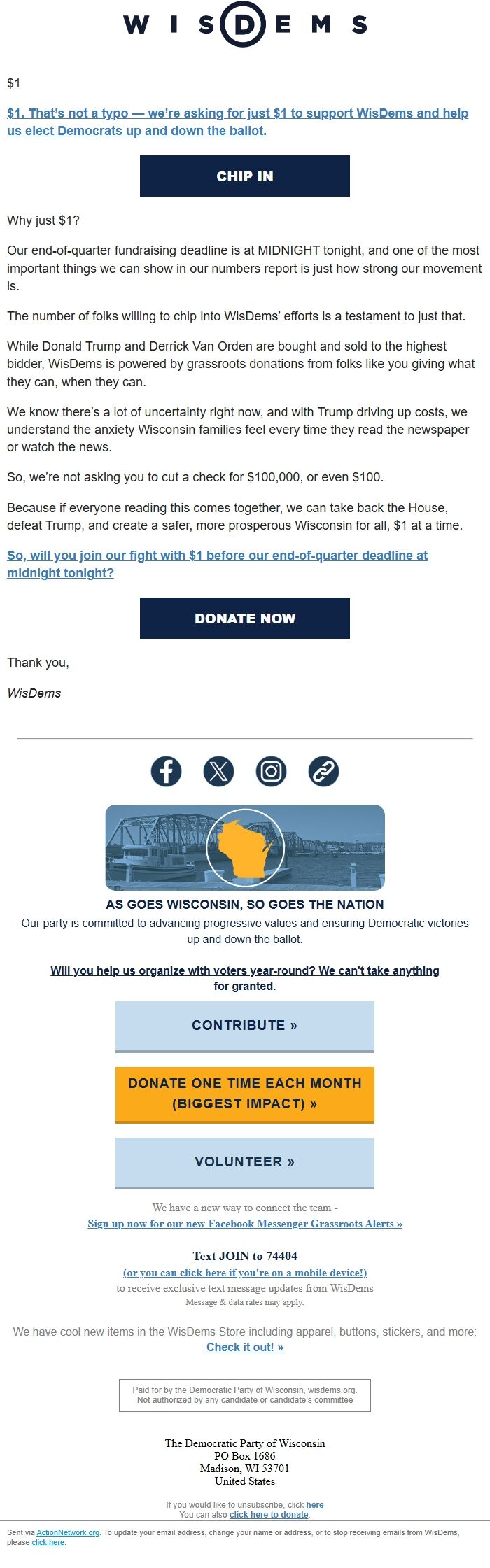
Task: Open the mobile device text-join link
Action: [244, 1273]
